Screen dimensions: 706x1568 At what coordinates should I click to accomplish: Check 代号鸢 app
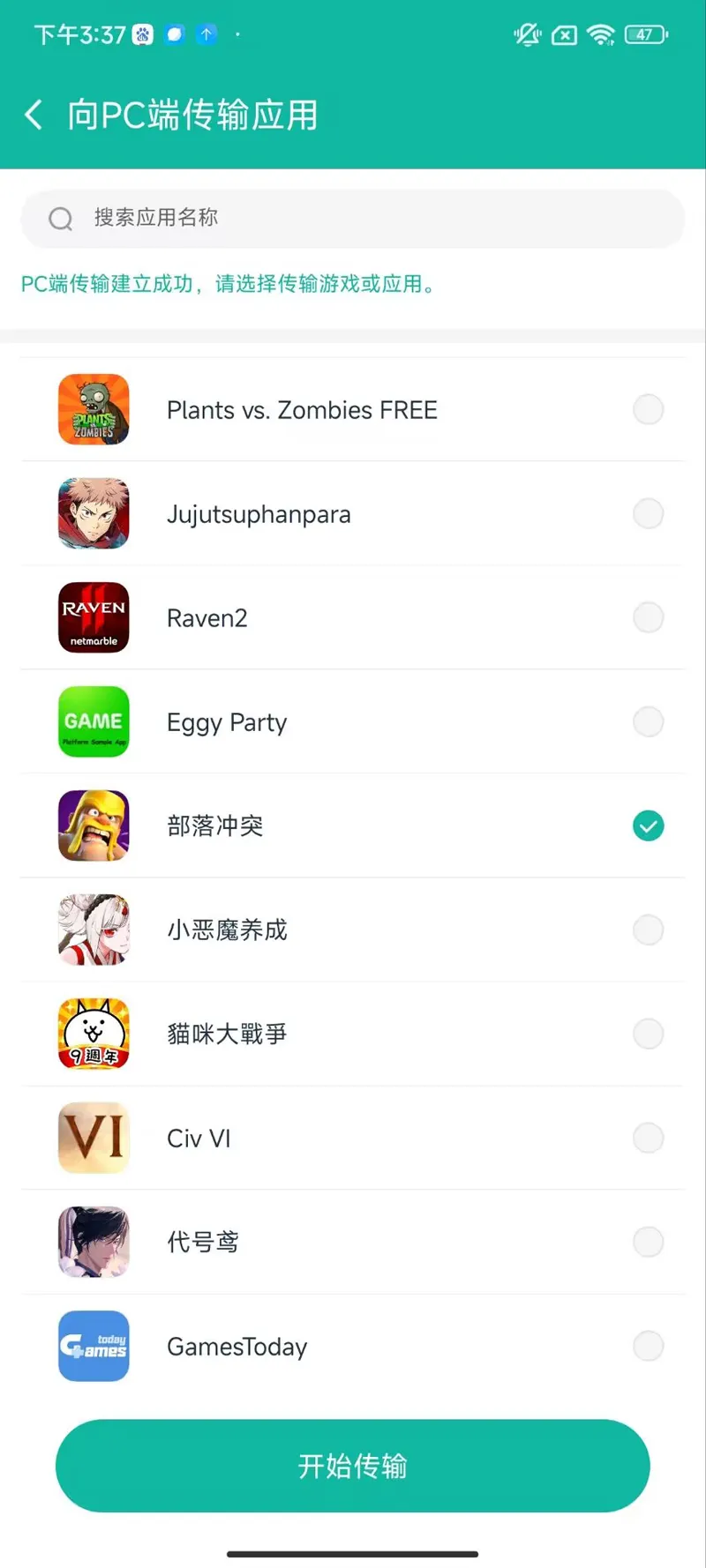coord(648,1242)
